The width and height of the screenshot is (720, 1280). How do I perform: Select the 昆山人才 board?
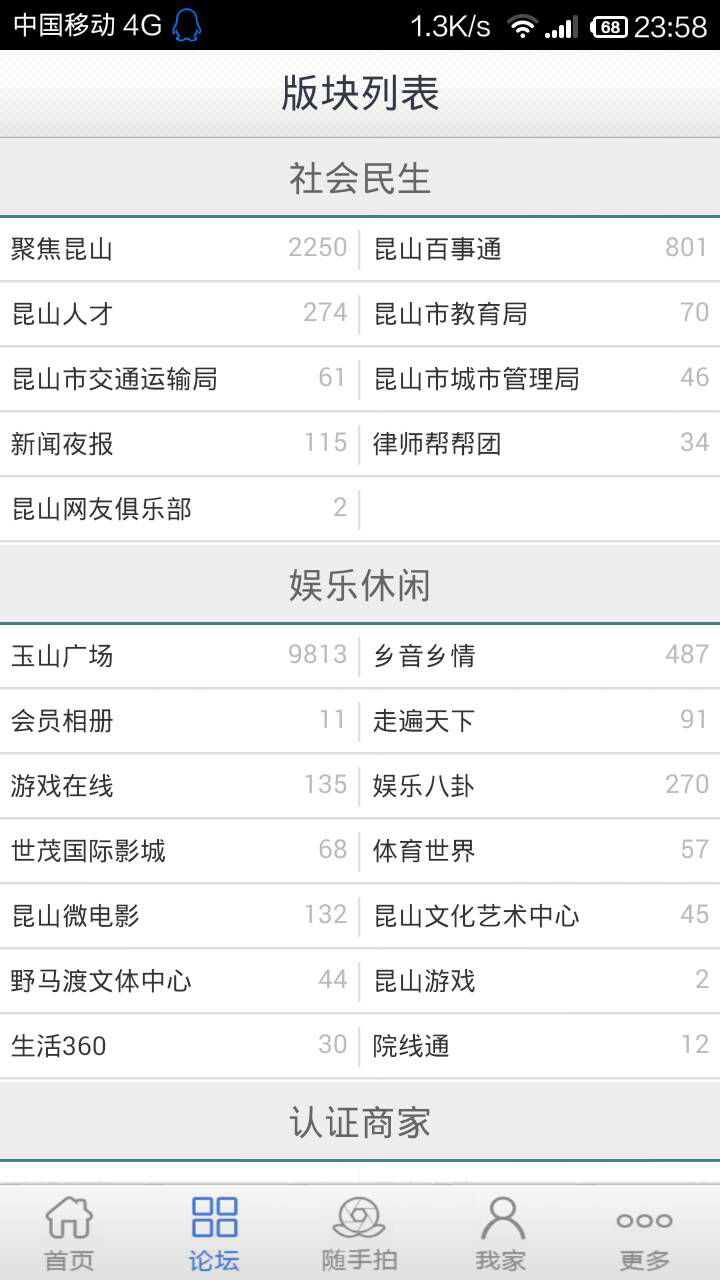[x=179, y=313]
